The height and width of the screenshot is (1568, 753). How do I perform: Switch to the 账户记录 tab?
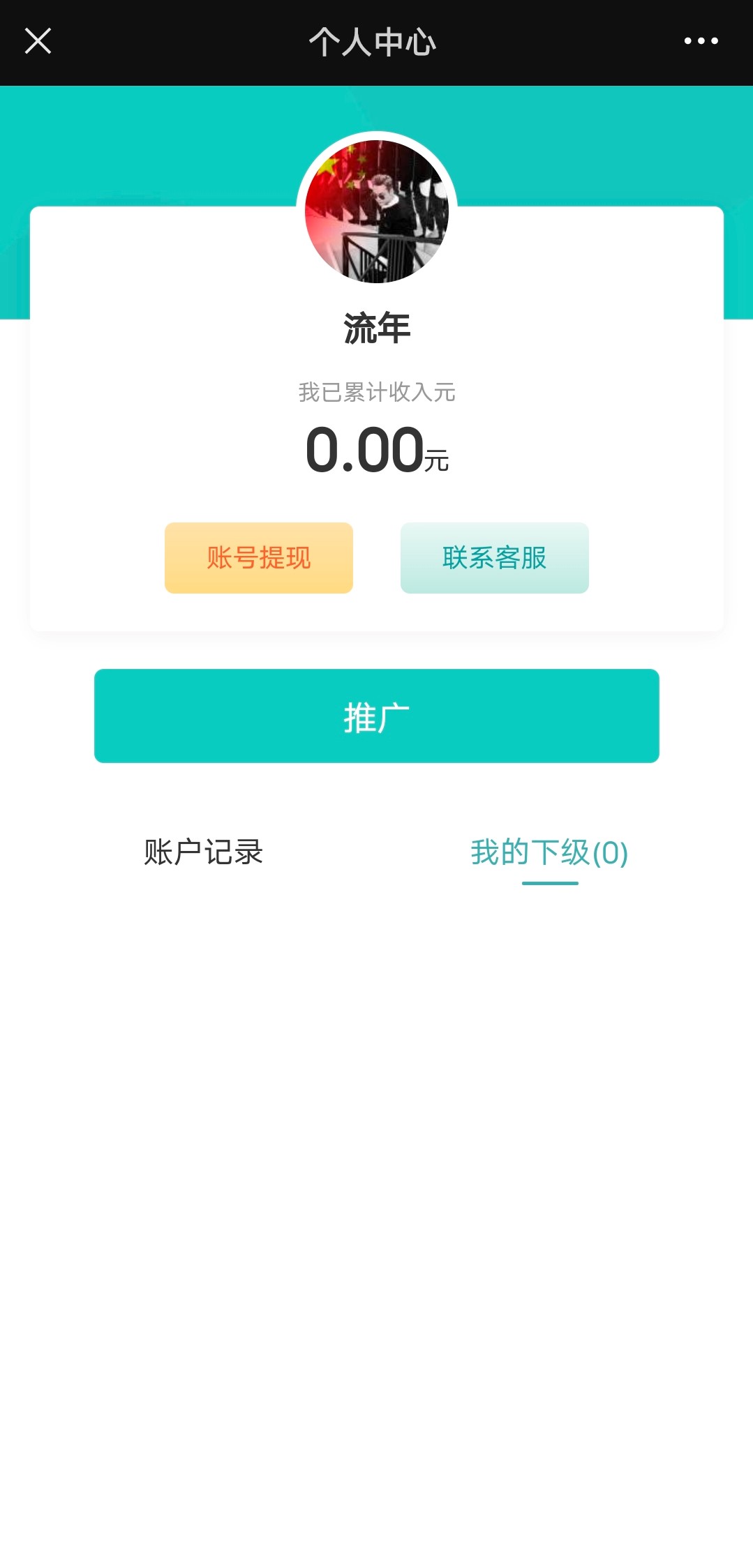[x=203, y=852]
